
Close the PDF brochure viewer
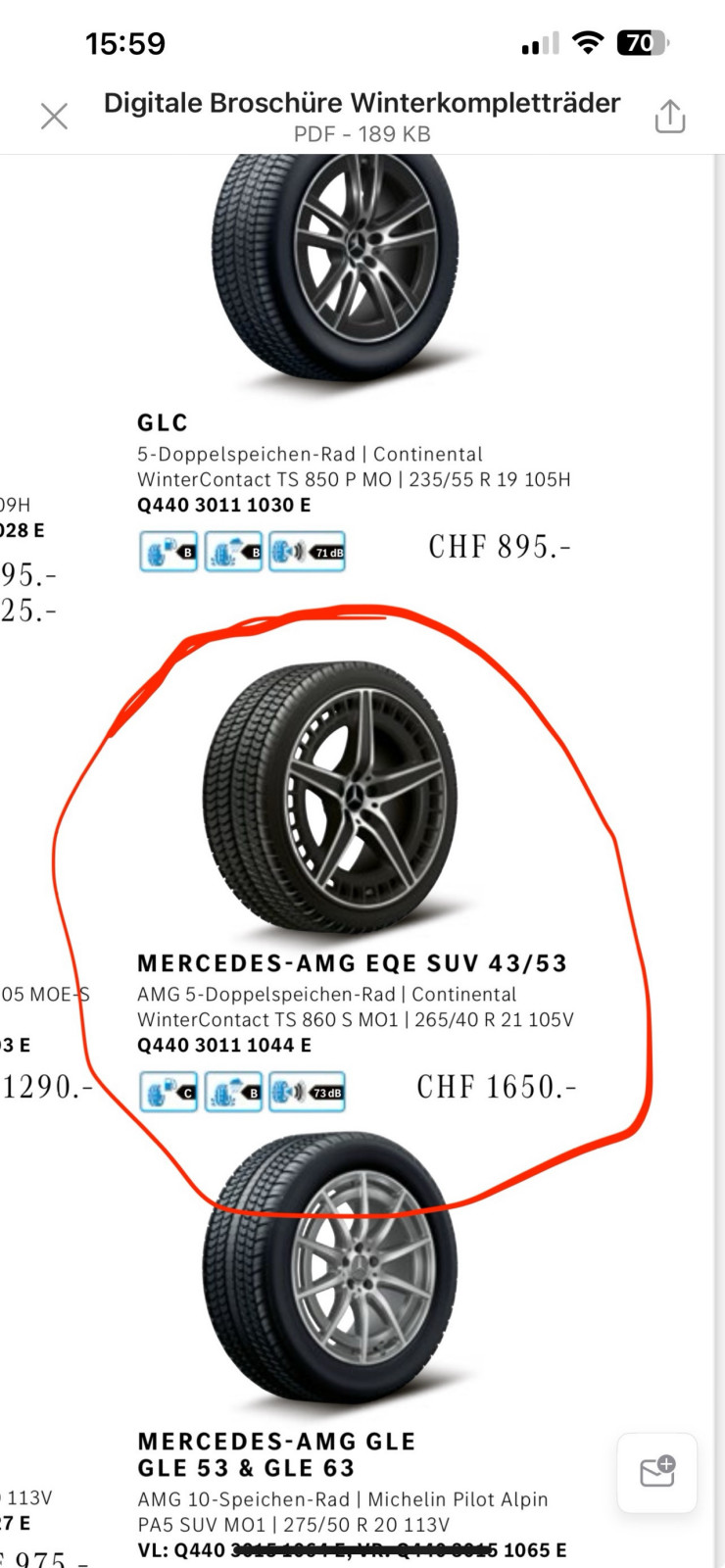[x=54, y=116]
